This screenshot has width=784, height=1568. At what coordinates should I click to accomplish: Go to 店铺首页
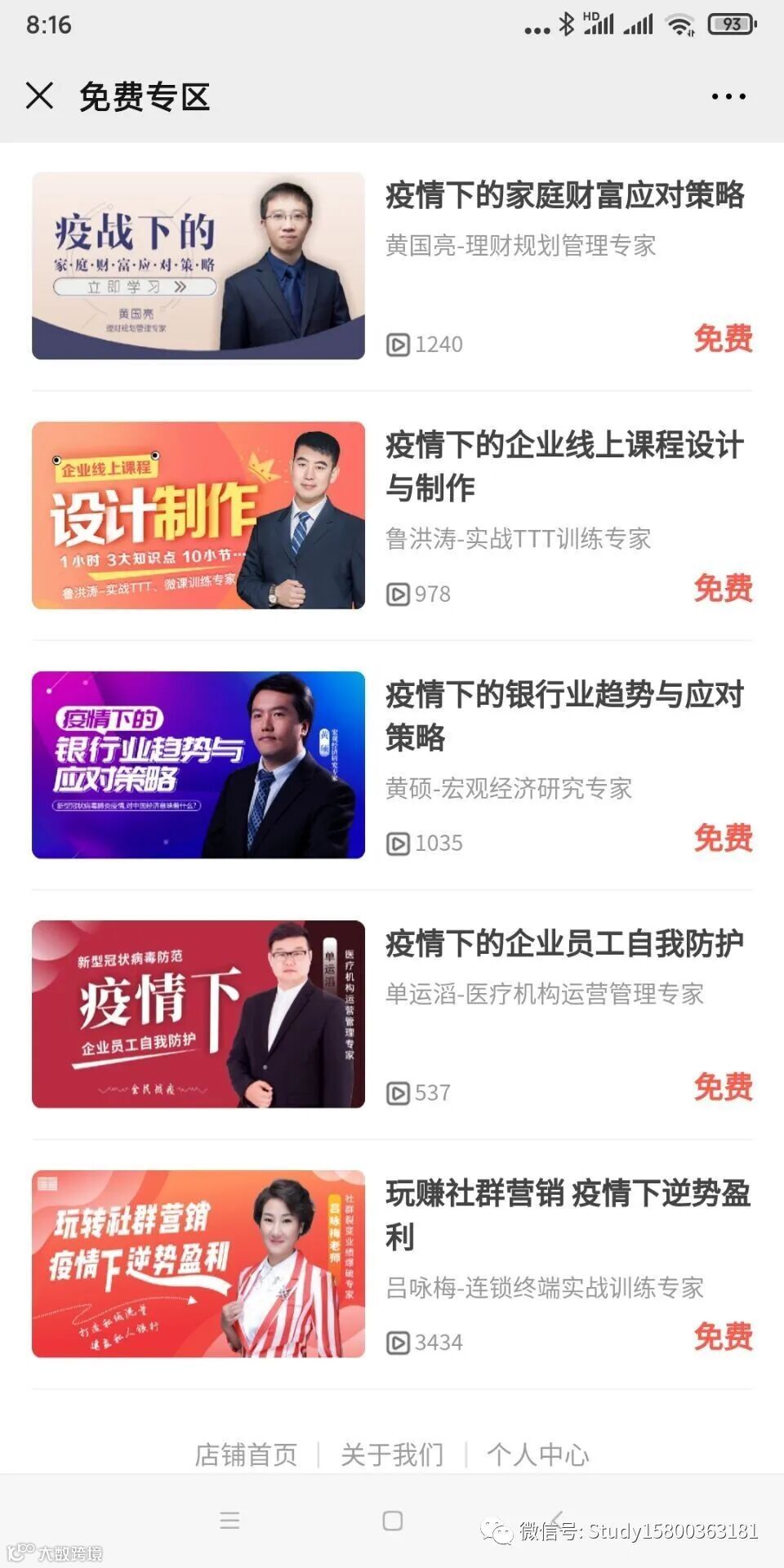(246, 1454)
